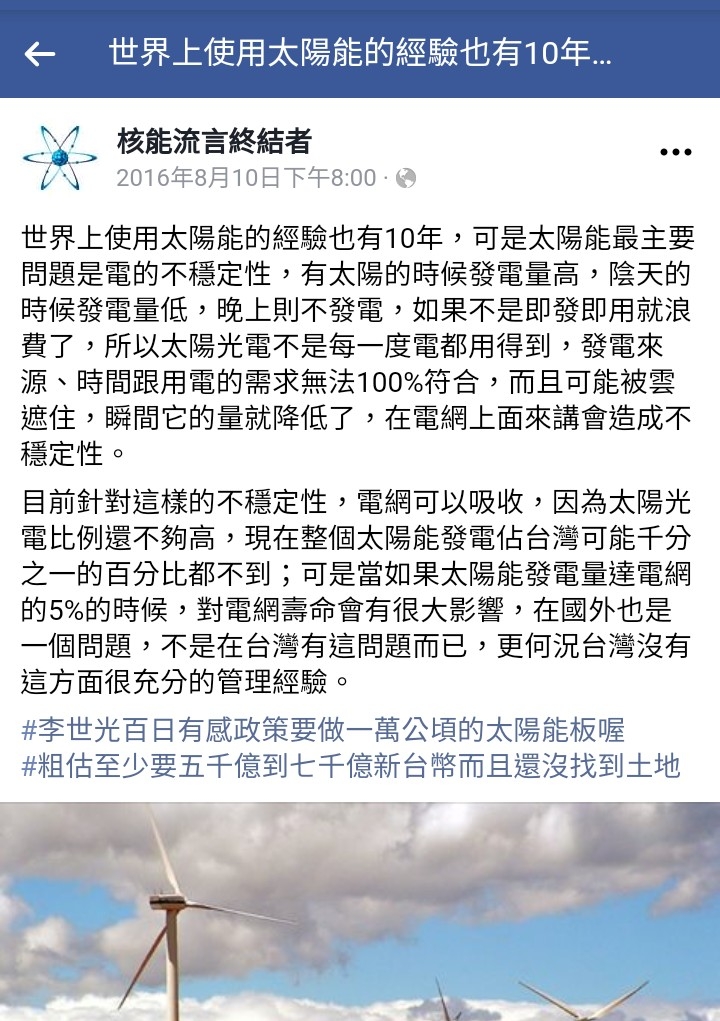Open the post's three-dot options menu
Viewport: 720px width, 1021px height.
pyautogui.click(x=676, y=153)
